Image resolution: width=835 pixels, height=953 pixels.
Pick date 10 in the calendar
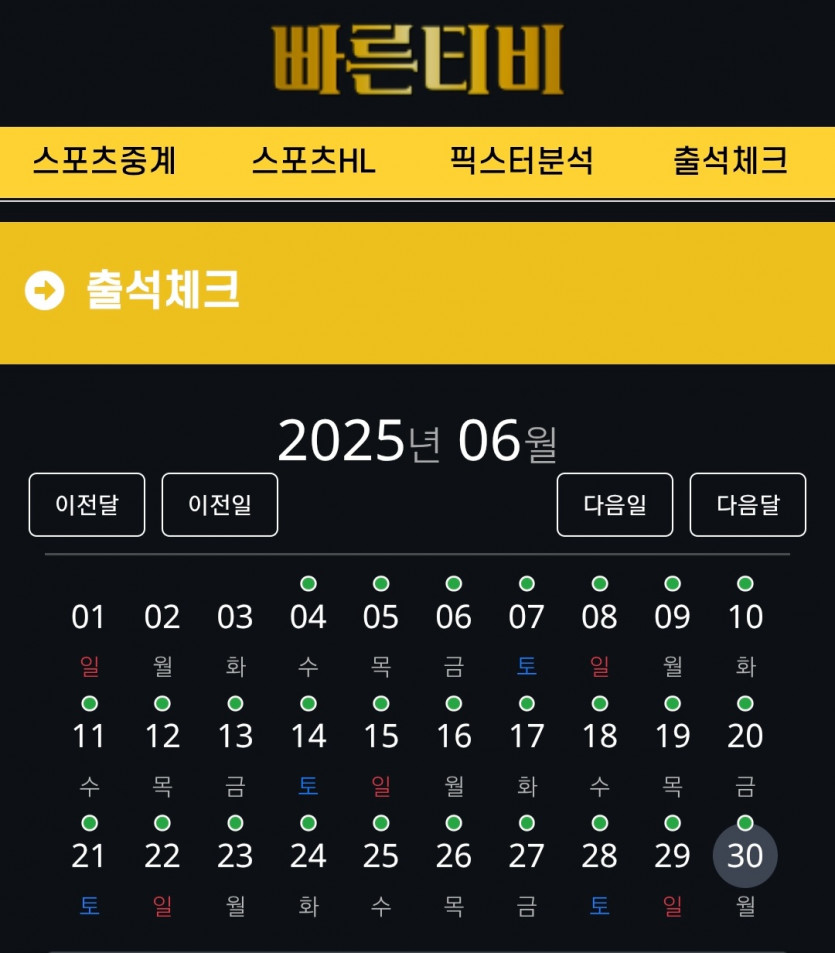(746, 617)
